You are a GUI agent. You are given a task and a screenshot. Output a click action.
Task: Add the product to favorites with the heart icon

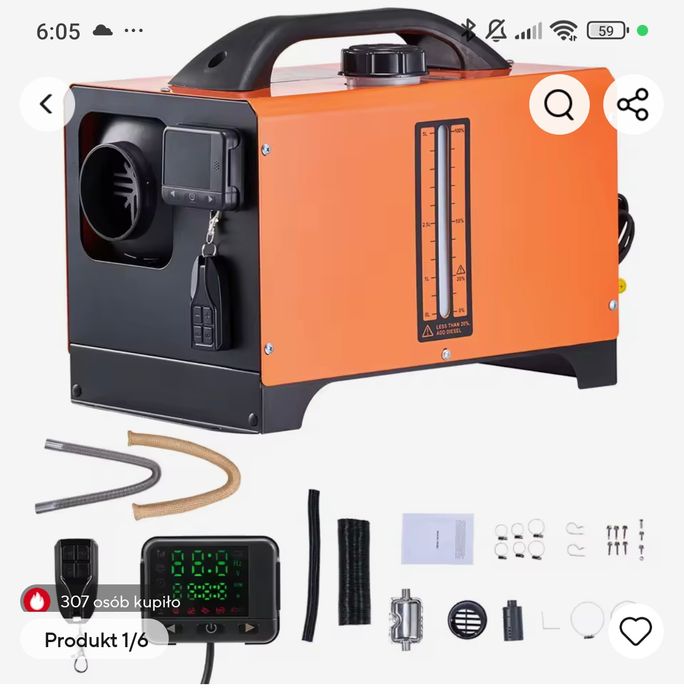[635, 631]
